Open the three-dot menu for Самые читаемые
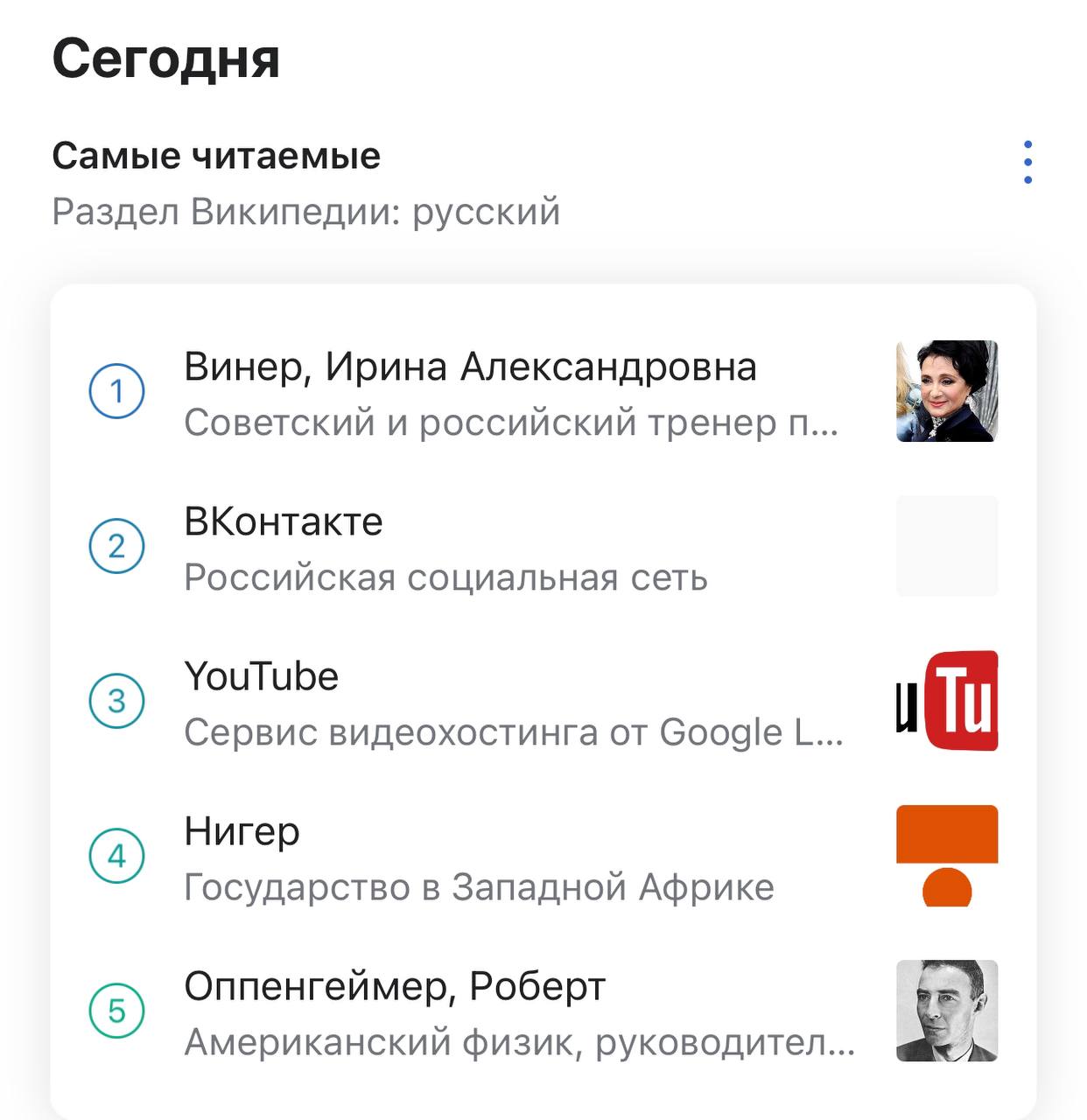The width and height of the screenshot is (1087, 1120). point(1027,162)
